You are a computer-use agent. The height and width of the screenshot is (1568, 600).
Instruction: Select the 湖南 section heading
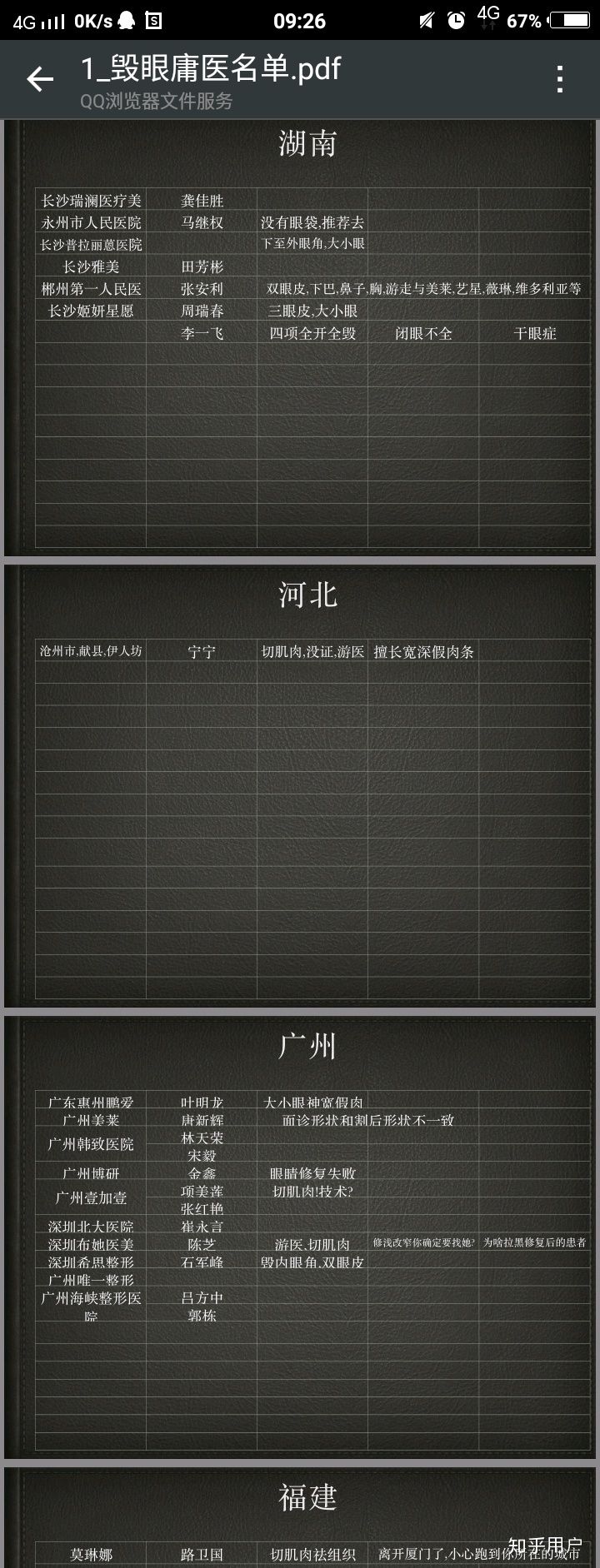click(307, 142)
